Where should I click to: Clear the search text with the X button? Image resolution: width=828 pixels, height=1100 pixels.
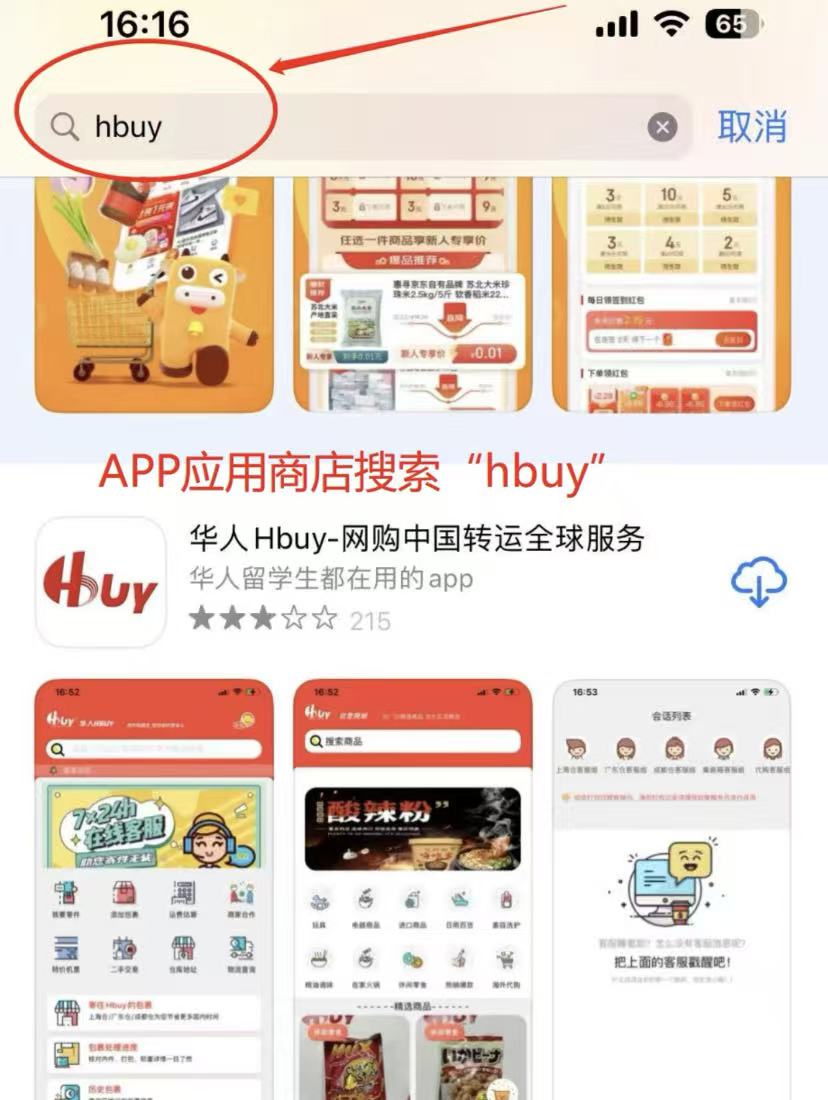click(x=661, y=127)
